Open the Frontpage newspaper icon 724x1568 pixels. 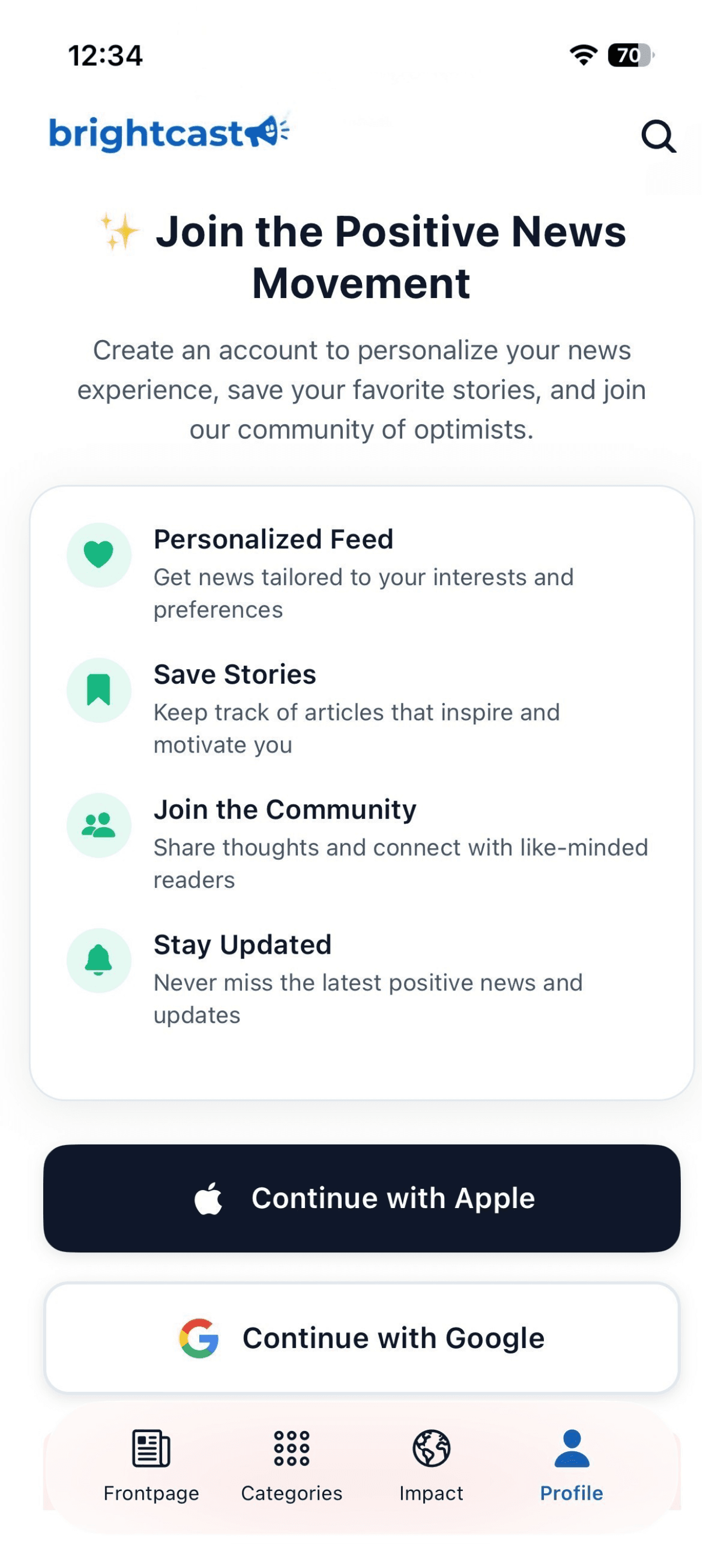151,1448
